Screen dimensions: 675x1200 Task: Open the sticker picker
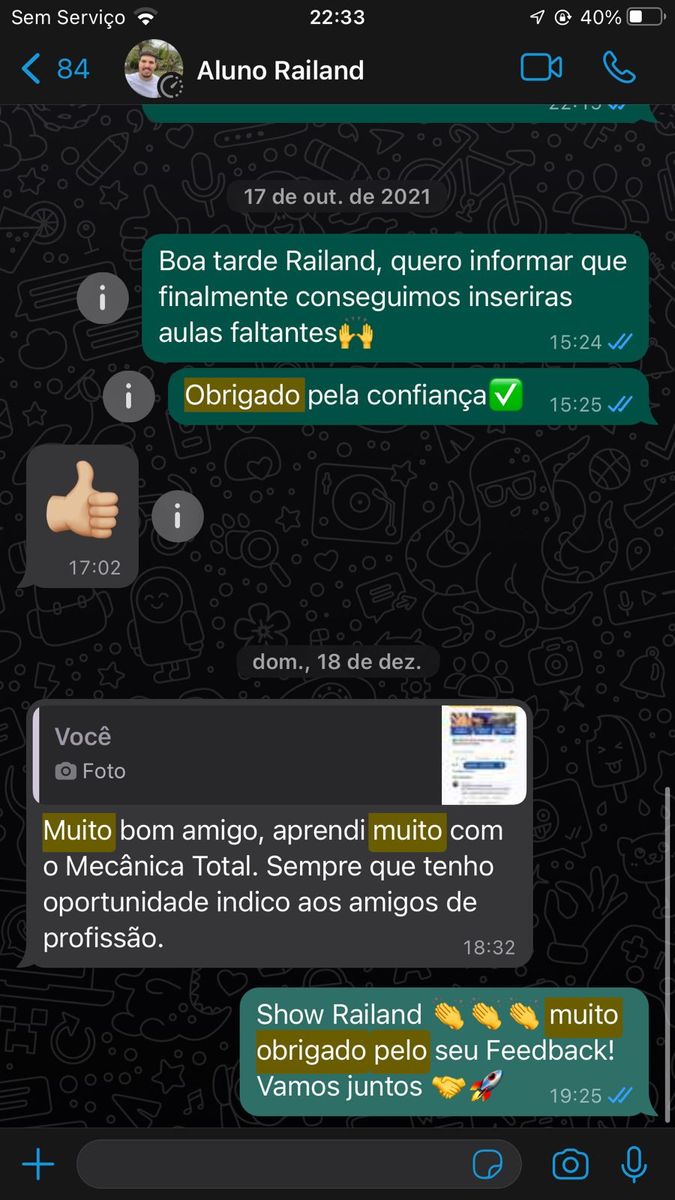point(487,1164)
